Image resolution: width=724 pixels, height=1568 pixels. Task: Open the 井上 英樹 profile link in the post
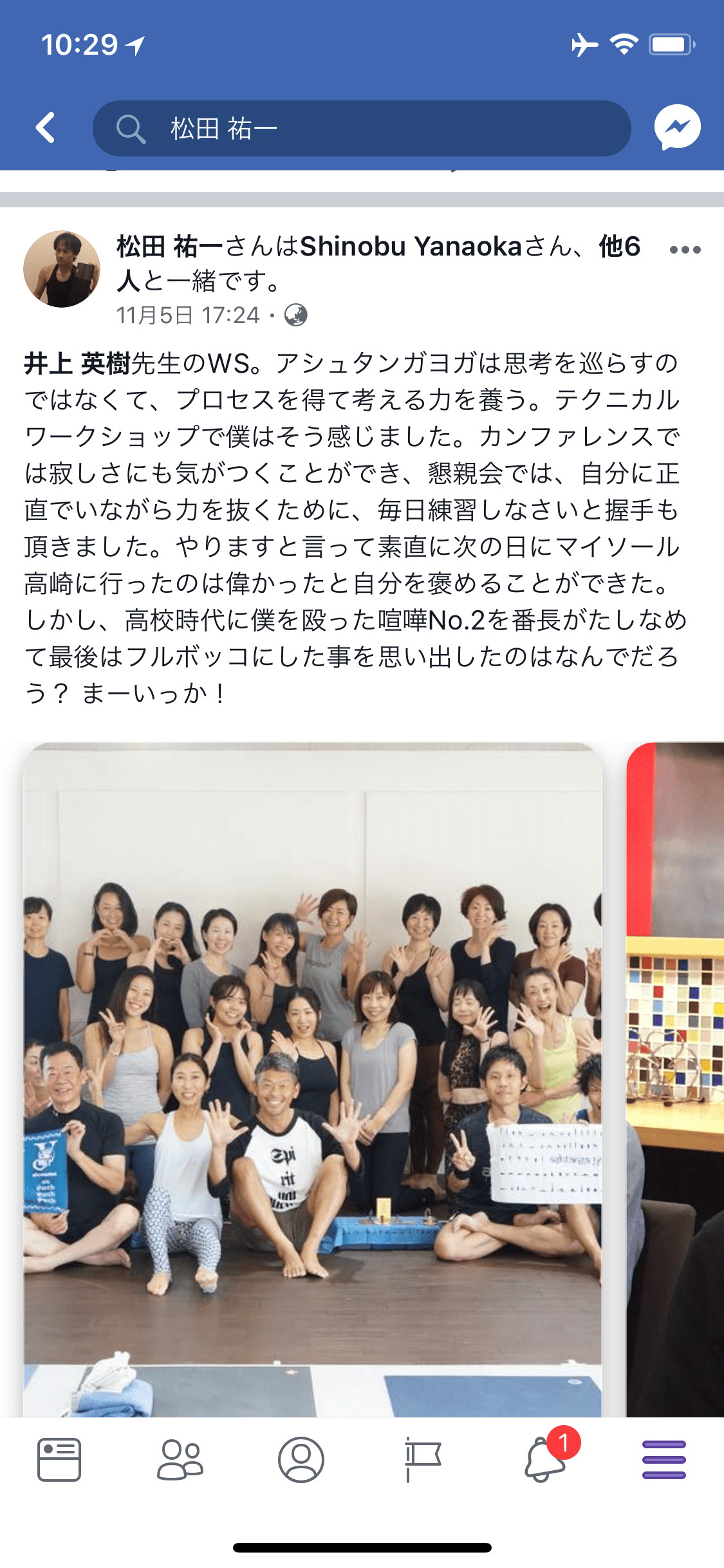tap(77, 364)
